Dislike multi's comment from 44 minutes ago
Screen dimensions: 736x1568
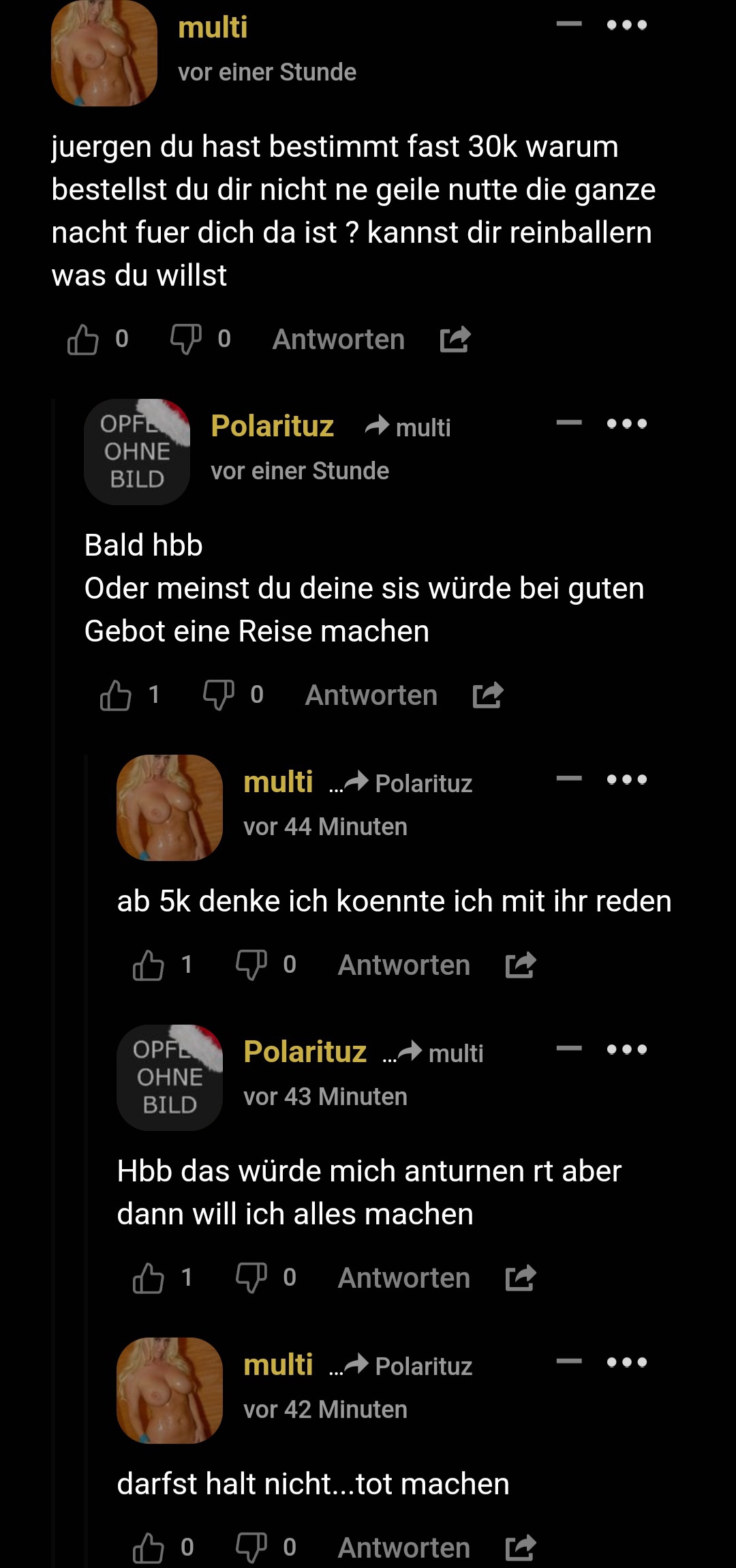pos(251,965)
